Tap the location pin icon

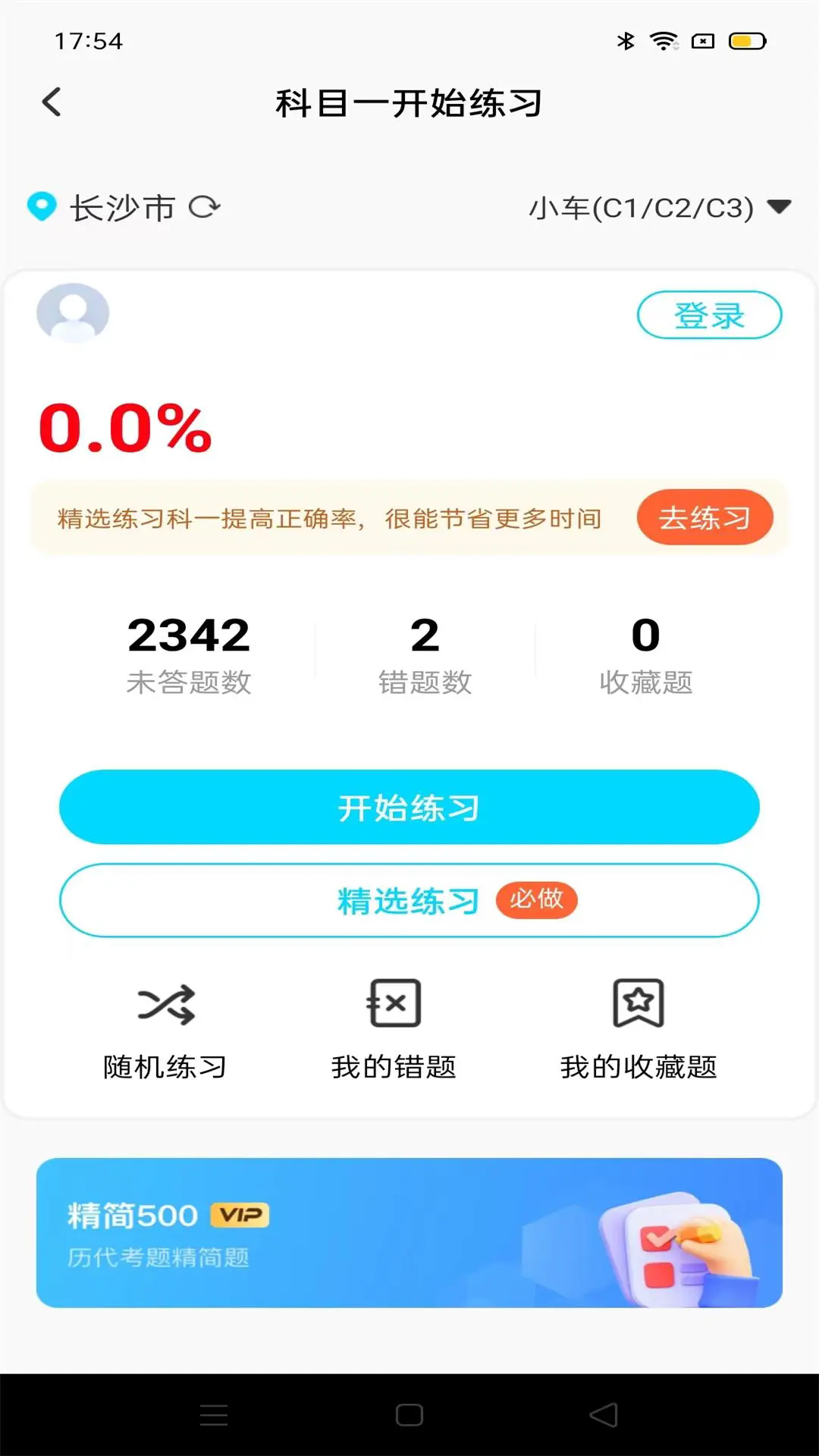(x=42, y=206)
